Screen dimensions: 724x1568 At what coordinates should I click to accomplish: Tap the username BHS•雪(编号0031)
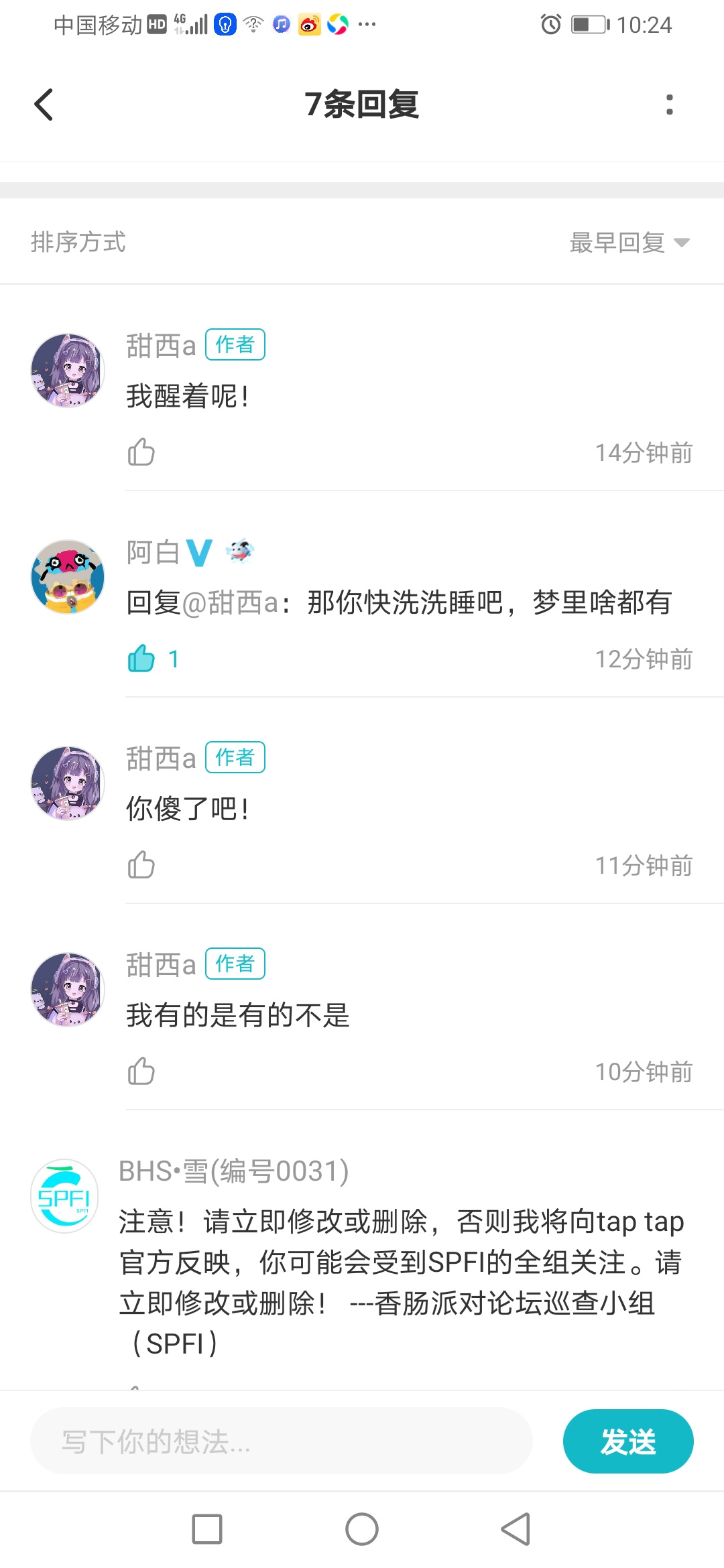click(234, 1171)
